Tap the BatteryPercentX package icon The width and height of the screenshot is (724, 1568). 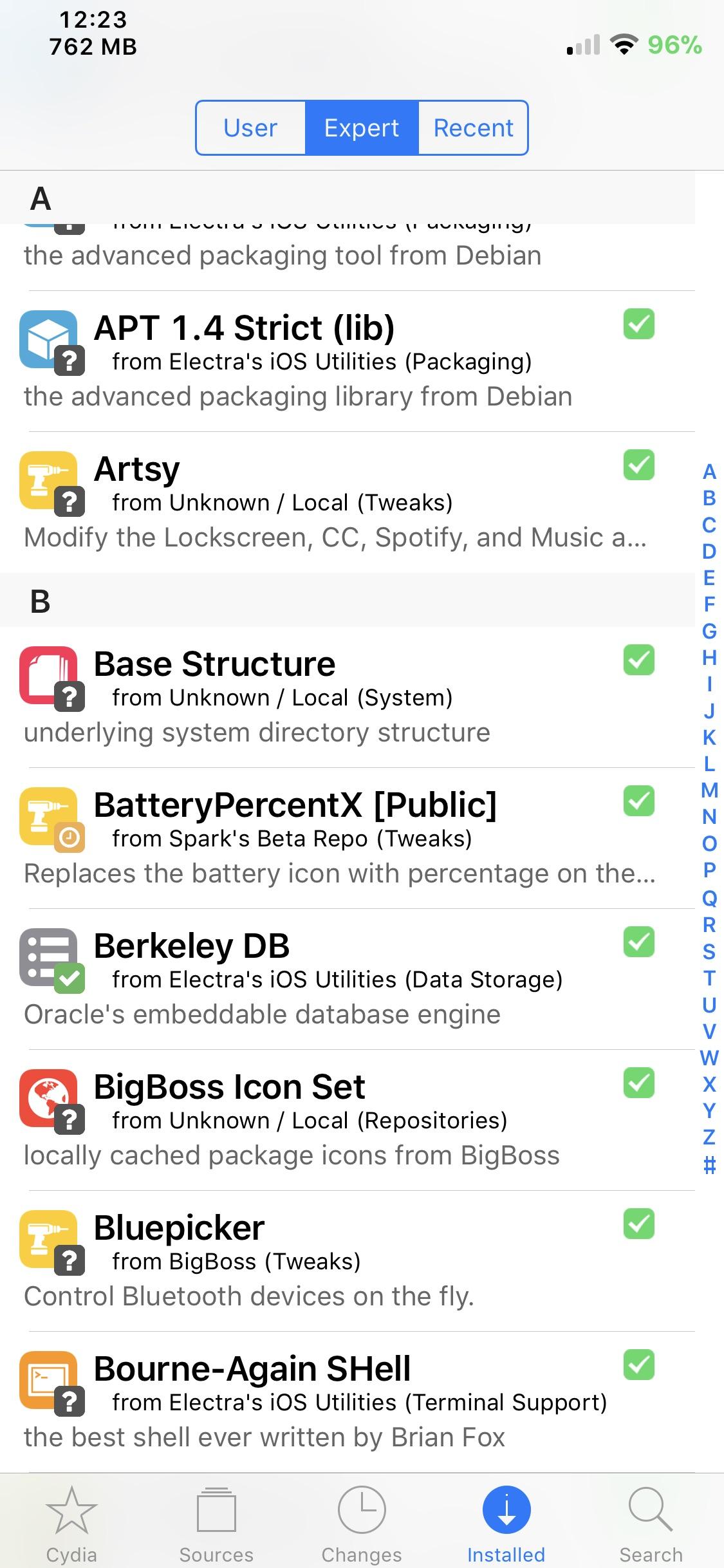click(x=48, y=819)
